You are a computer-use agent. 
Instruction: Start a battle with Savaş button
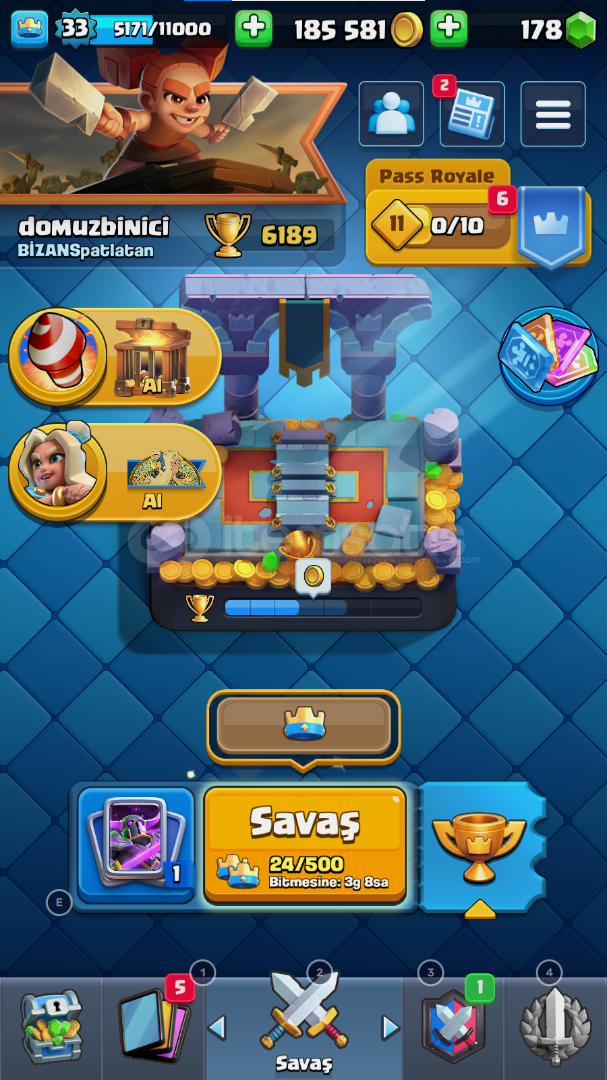point(305,845)
